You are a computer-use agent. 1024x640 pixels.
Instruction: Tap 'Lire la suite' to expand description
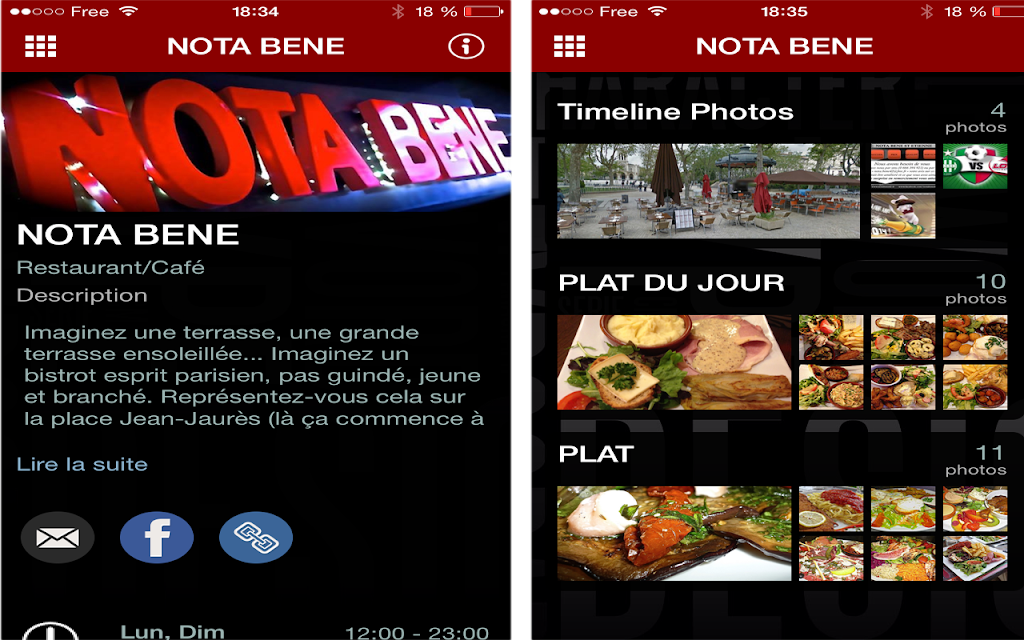point(82,464)
